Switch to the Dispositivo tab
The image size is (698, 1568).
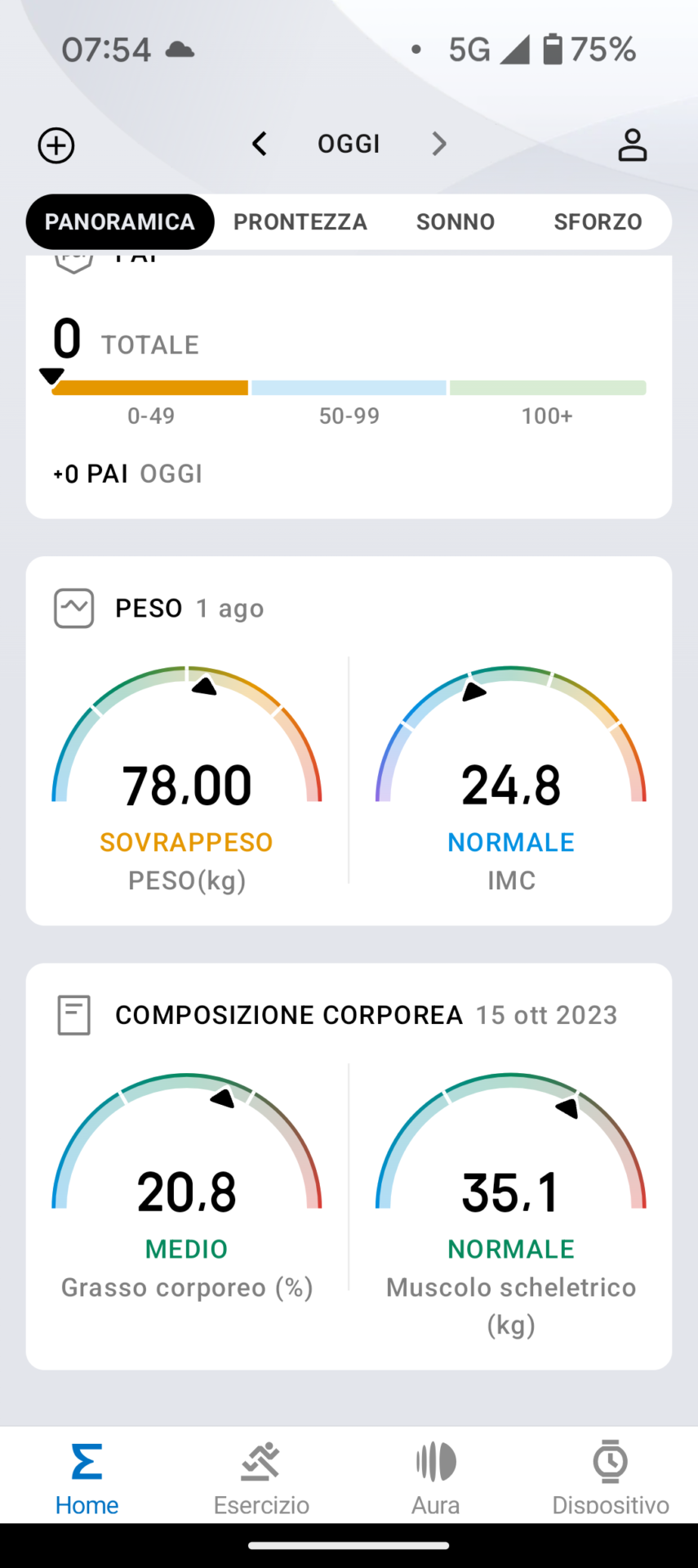coord(611,1477)
